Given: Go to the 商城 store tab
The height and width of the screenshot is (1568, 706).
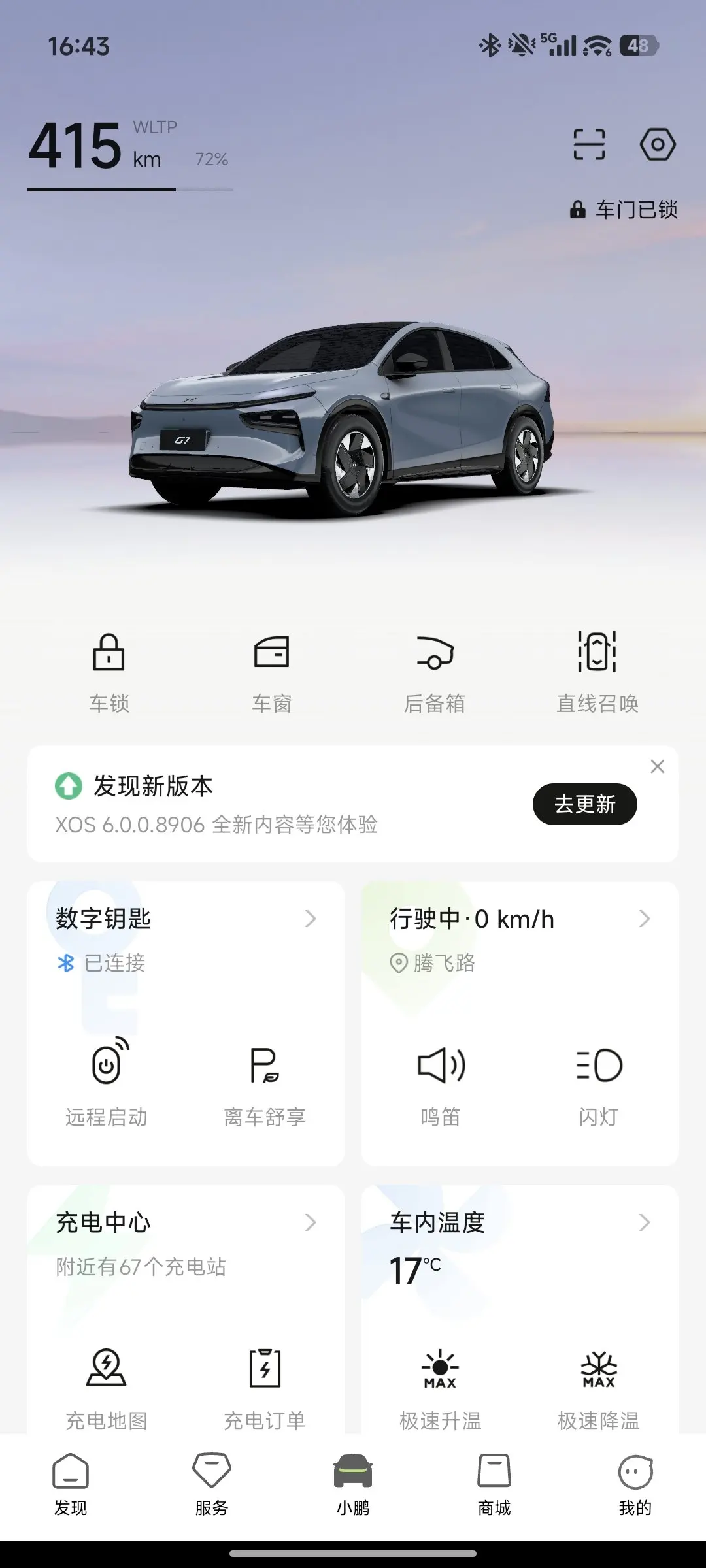Looking at the screenshot, I should tap(494, 1484).
